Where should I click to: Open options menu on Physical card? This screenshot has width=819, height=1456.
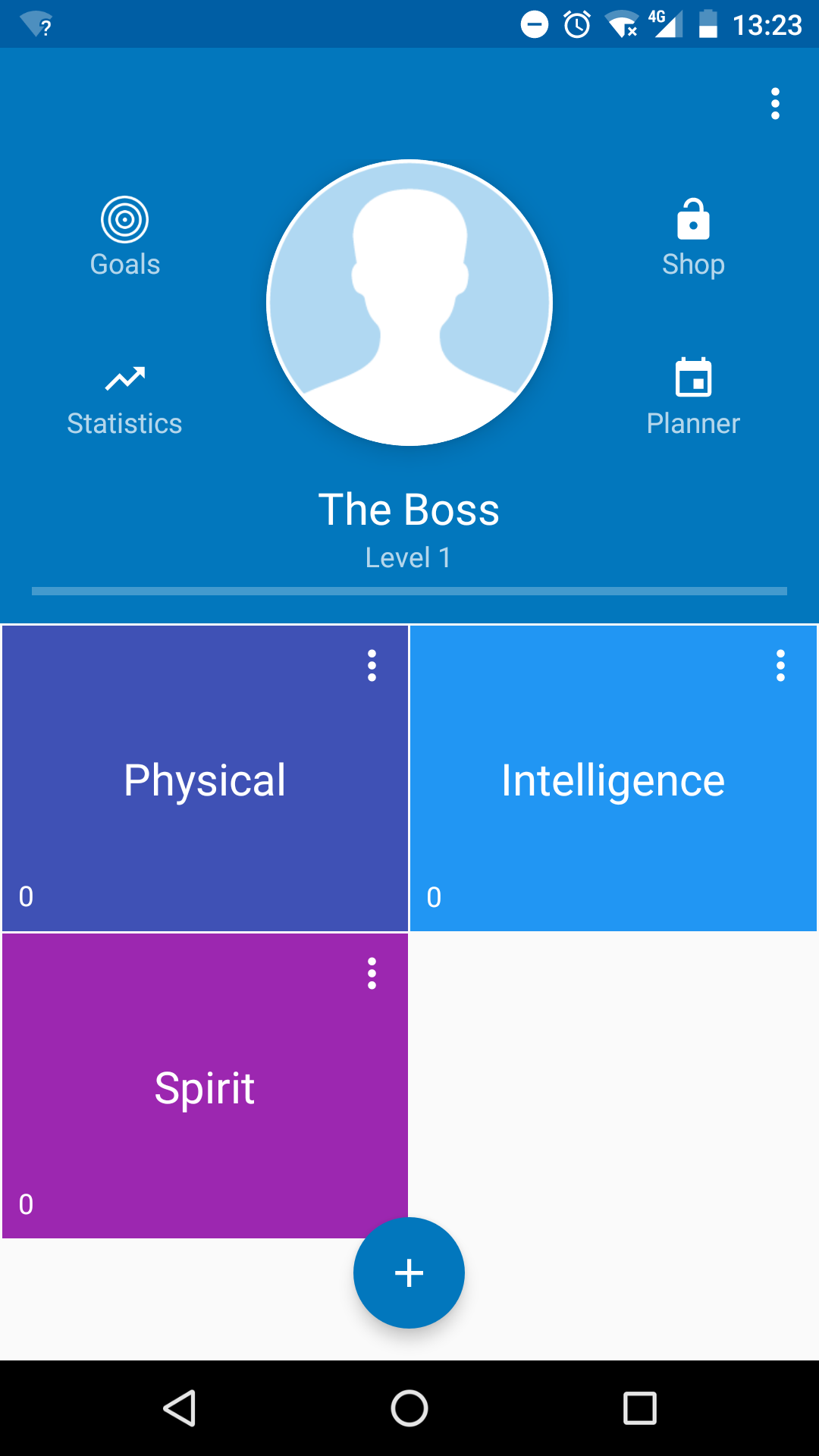372,666
